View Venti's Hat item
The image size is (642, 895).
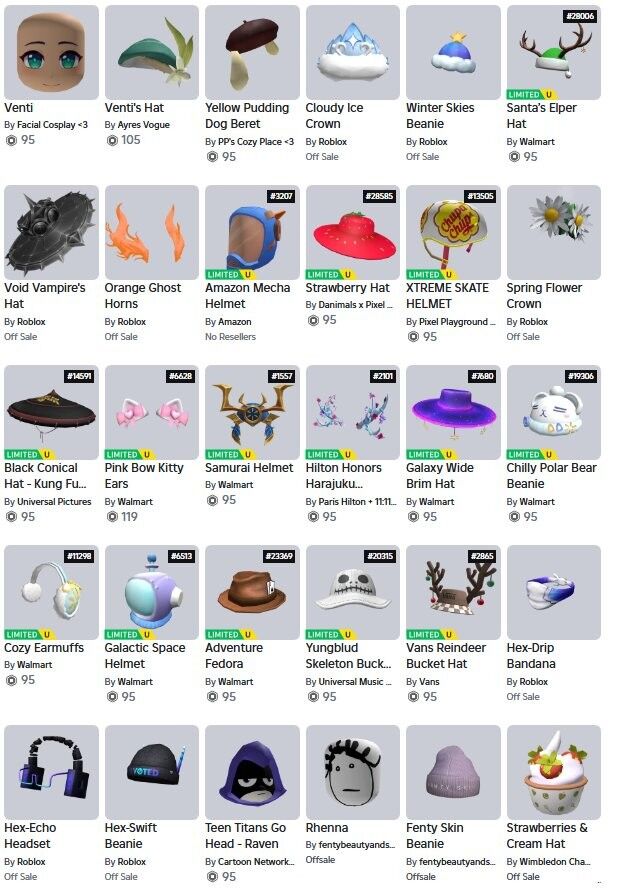click(151, 52)
